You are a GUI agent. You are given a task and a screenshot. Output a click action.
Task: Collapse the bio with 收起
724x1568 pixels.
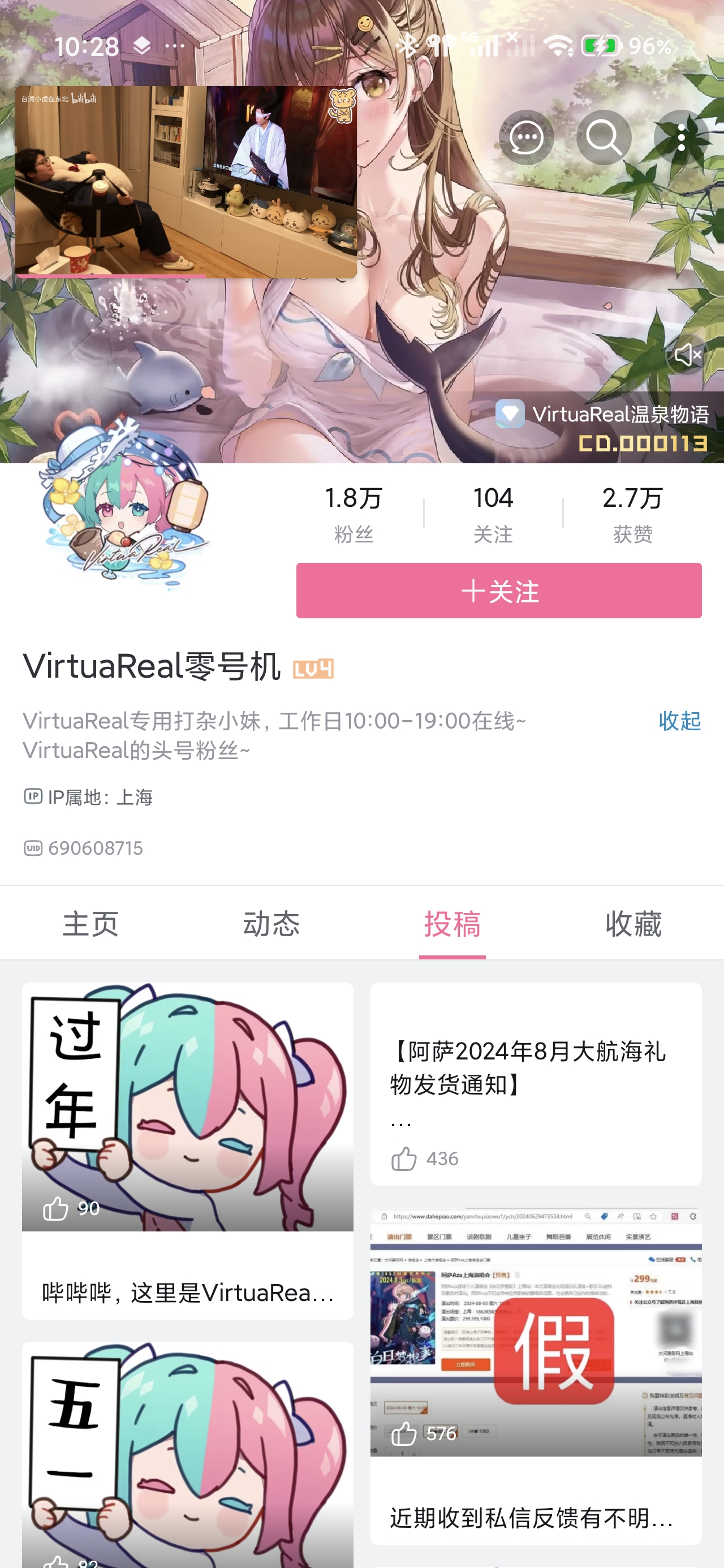[679, 721]
